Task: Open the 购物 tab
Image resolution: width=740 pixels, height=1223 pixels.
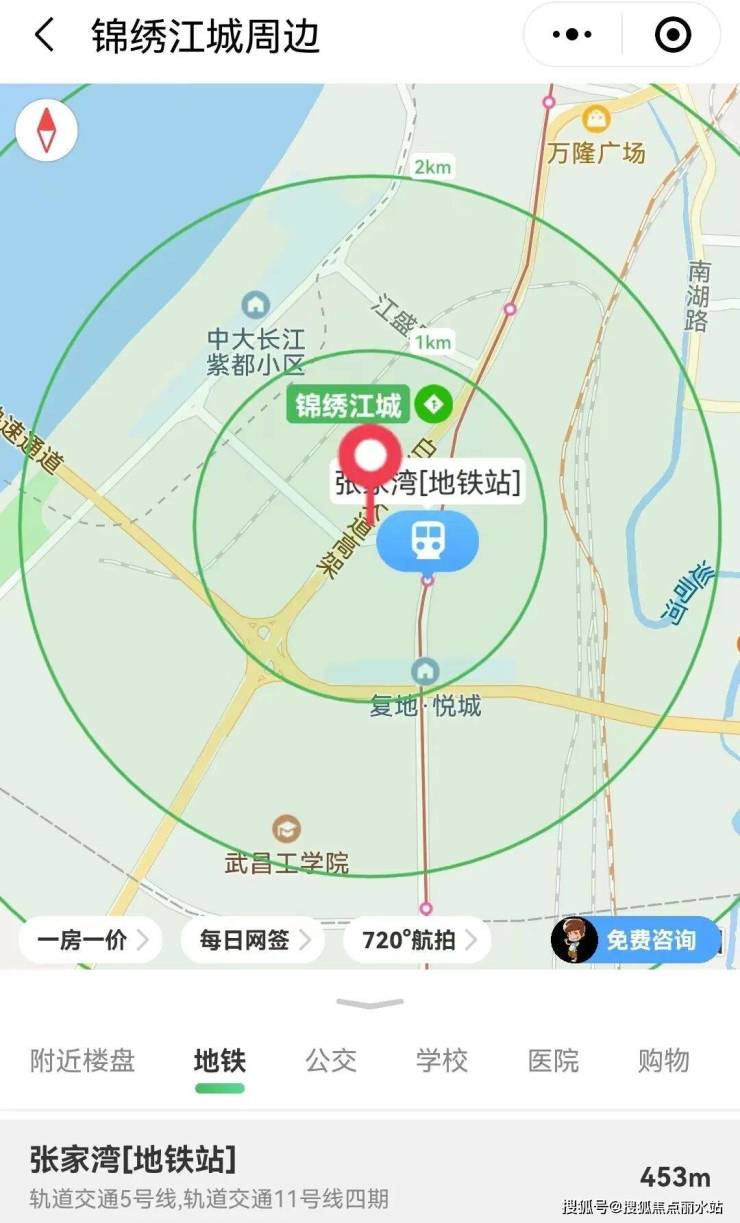Action: [664, 1060]
